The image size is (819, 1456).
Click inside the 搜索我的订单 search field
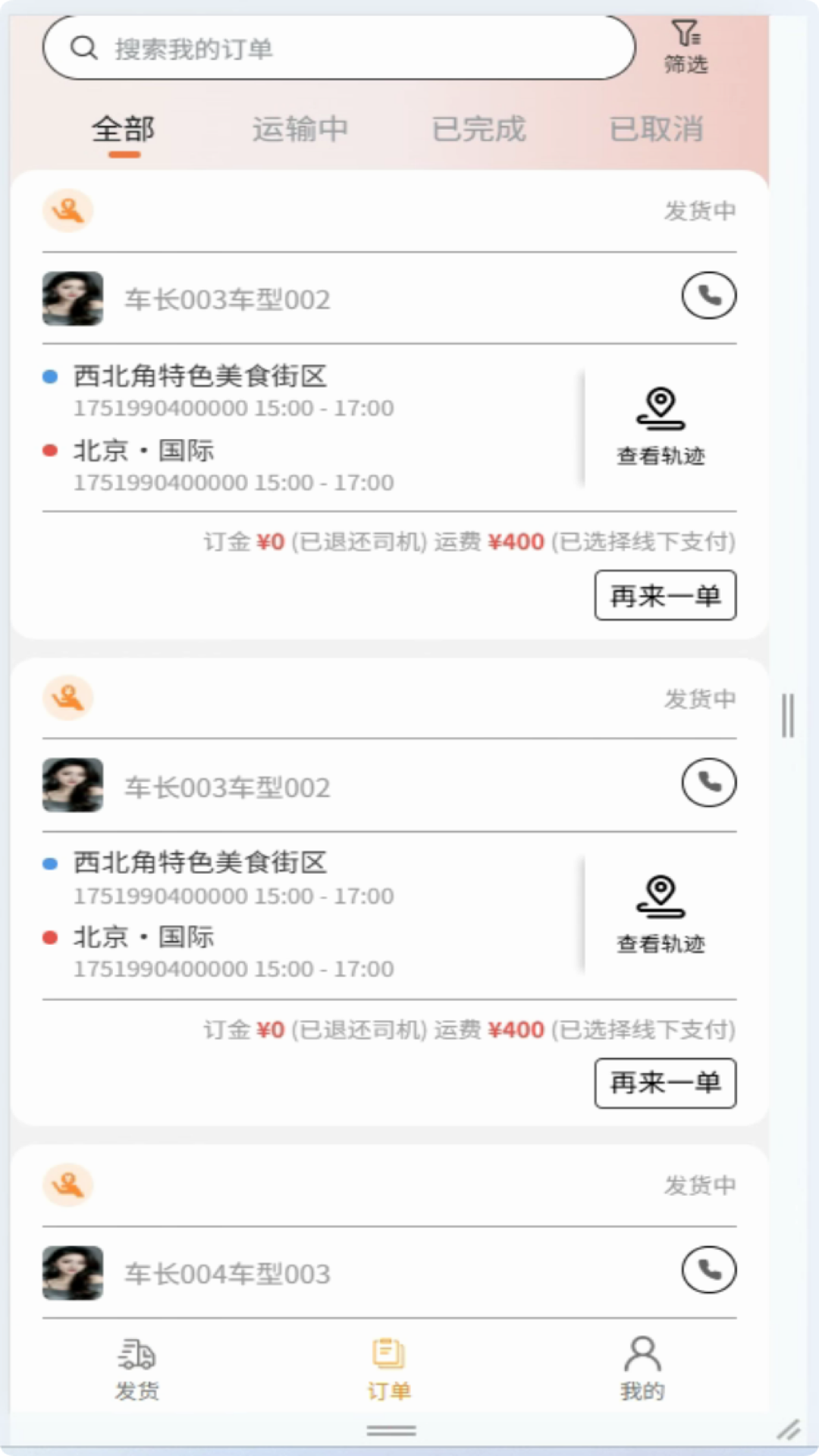341,47
